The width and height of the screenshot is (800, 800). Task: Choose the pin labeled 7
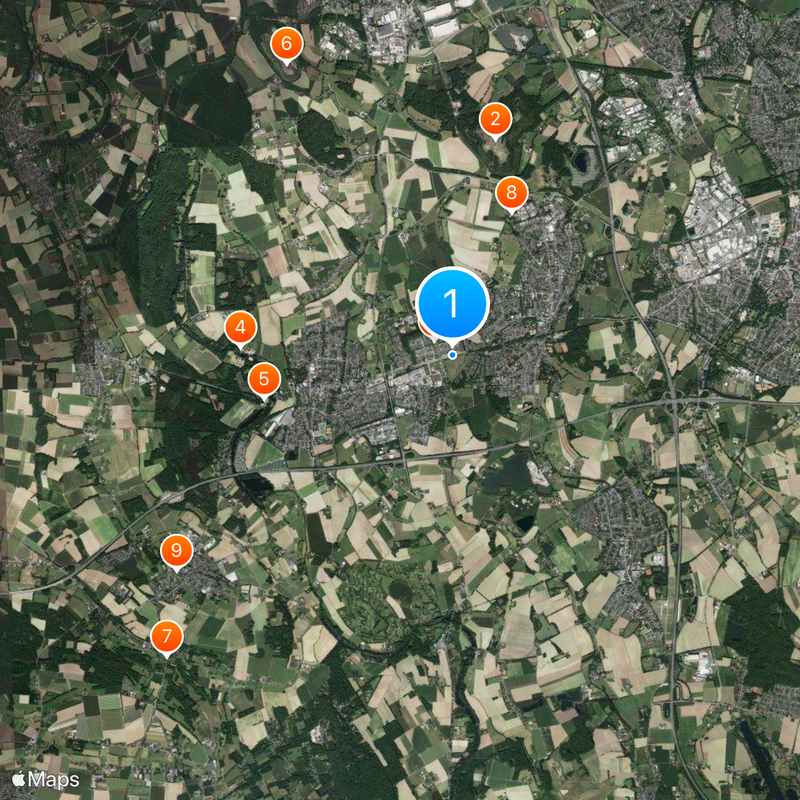click(x=167, y=636)
